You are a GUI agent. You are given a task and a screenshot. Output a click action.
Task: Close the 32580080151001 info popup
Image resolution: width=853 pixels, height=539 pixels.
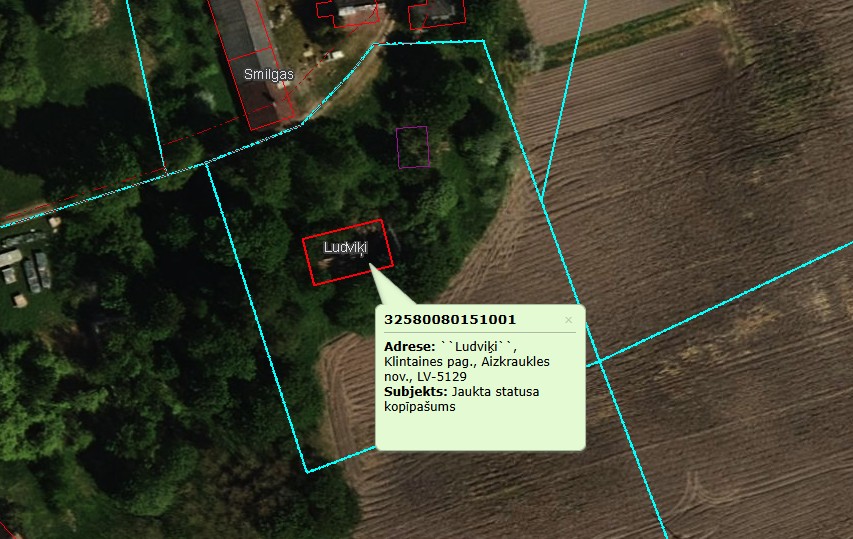click(568, 320)
